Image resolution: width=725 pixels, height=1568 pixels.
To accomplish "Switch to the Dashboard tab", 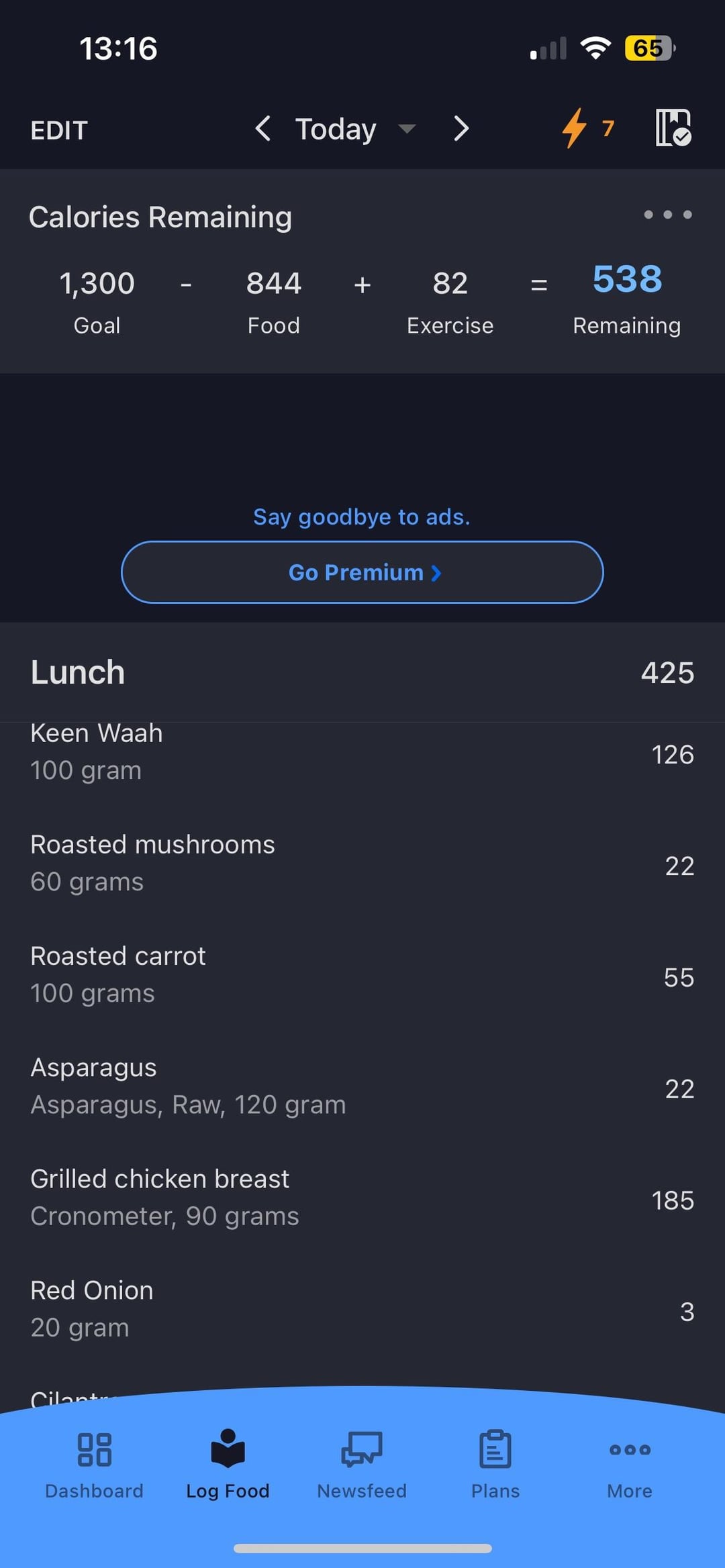I will [x=94, y=1464].
